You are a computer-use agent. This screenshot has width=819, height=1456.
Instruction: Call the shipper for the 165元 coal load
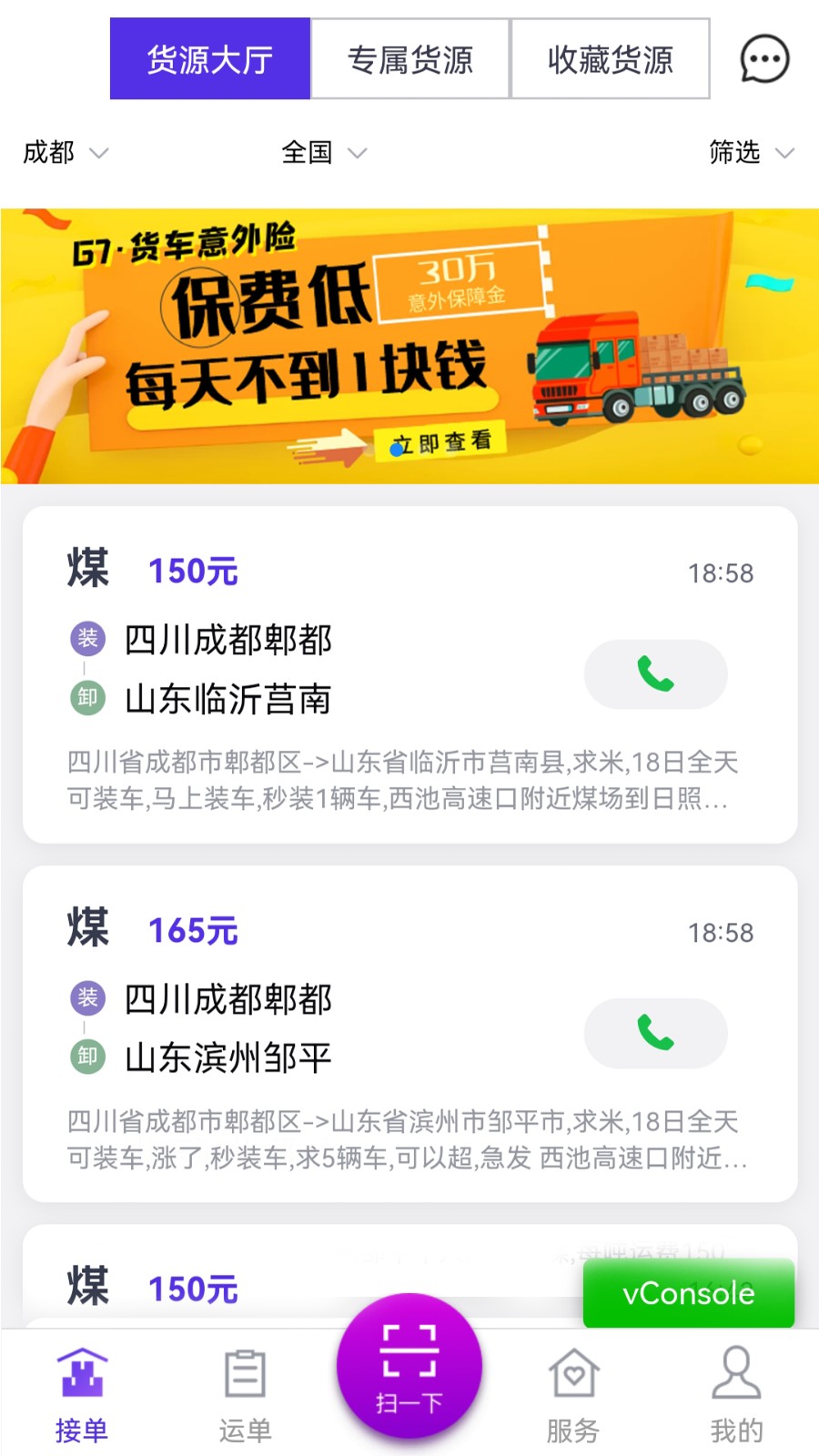[655, 1033]
